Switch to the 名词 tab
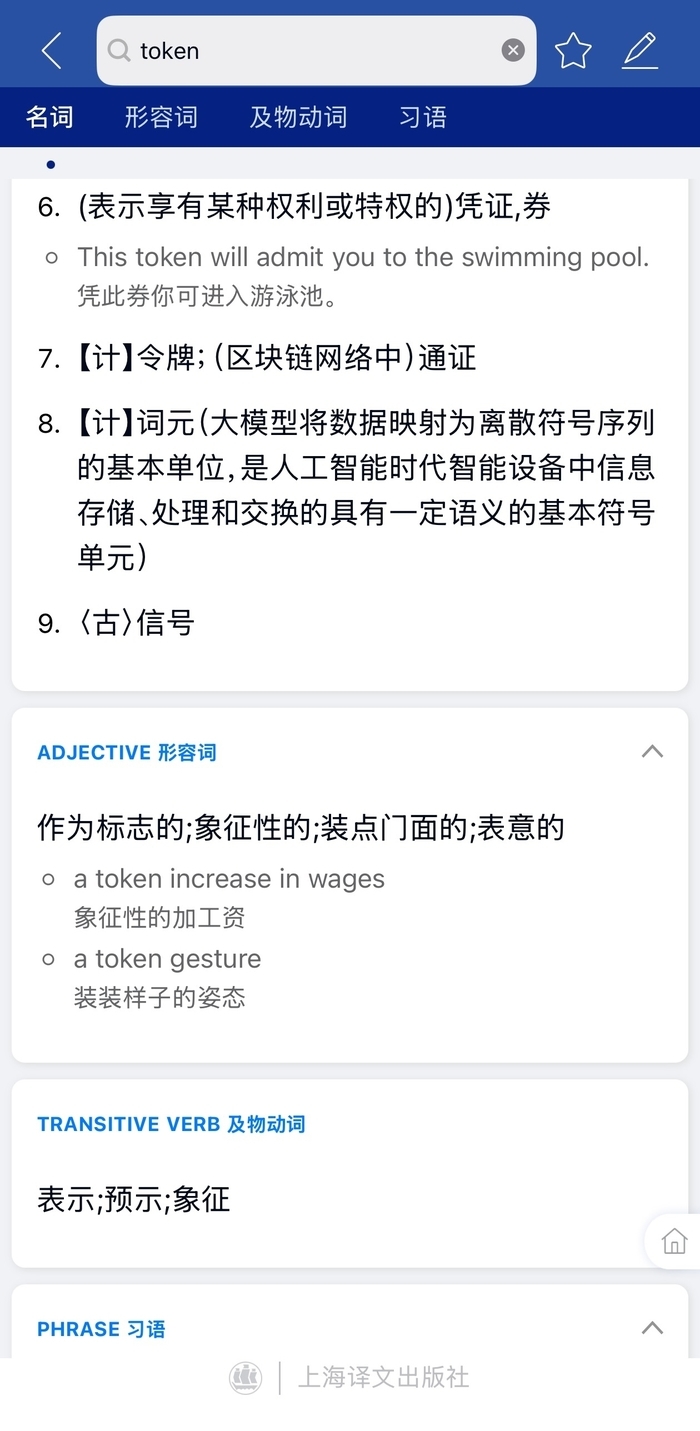The width and height of the screenshot is (700, 1431). (50, 117)
